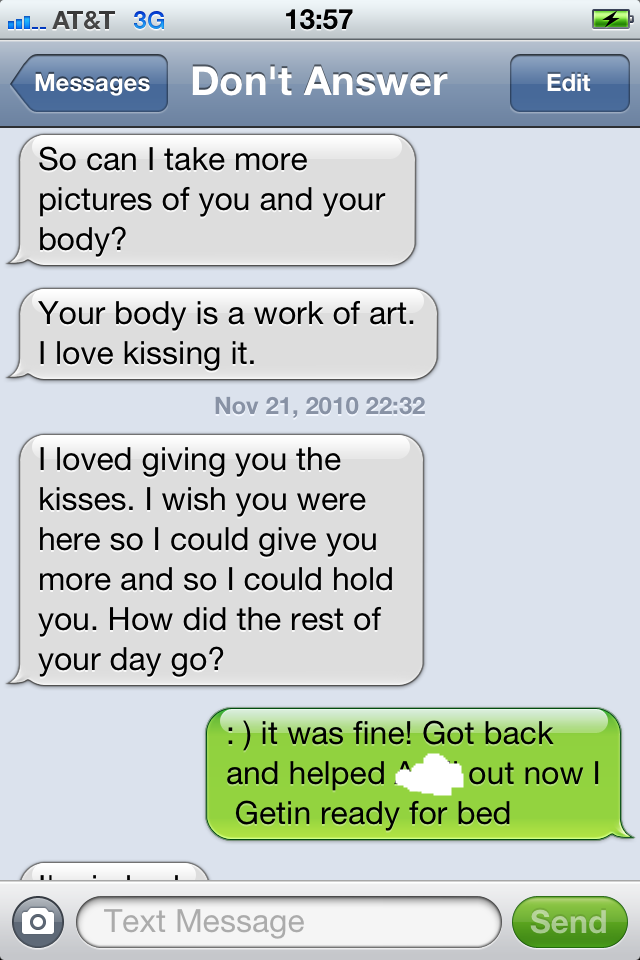The image size is (640, 960).
Task: Hit the green Send button
Action: pyautogui.click(x=568, y=922)
